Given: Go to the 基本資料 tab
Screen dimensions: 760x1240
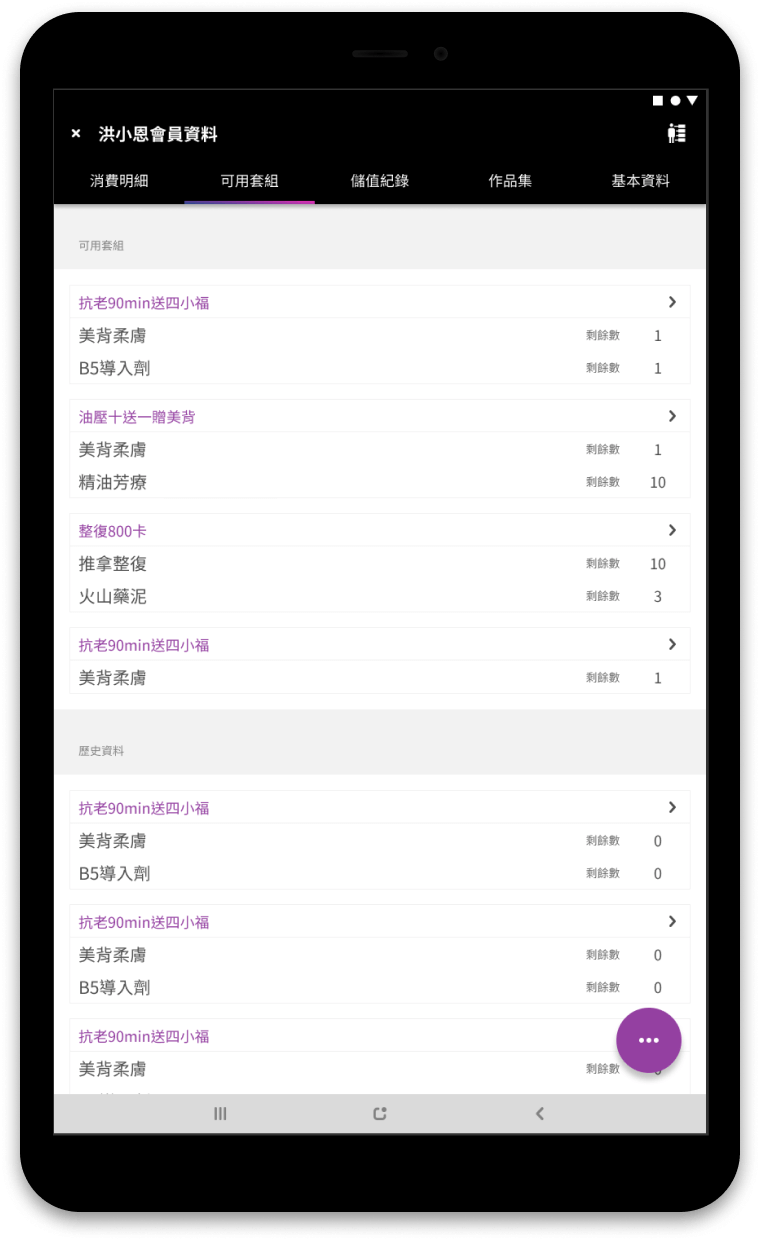Looking at the screenshot, I should coord(640,181).
